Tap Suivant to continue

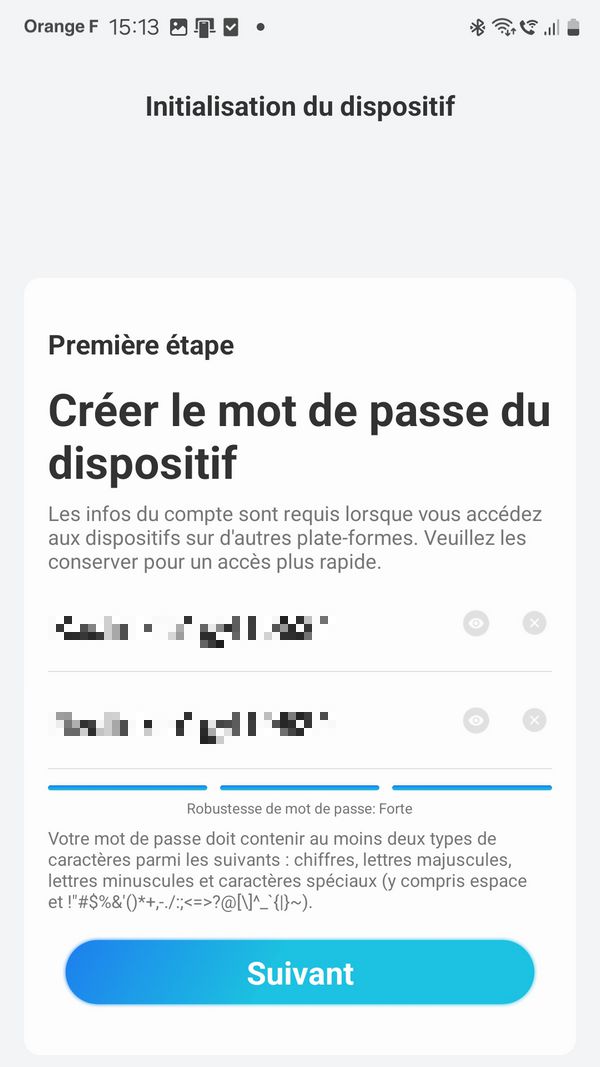tap(300, 972)
